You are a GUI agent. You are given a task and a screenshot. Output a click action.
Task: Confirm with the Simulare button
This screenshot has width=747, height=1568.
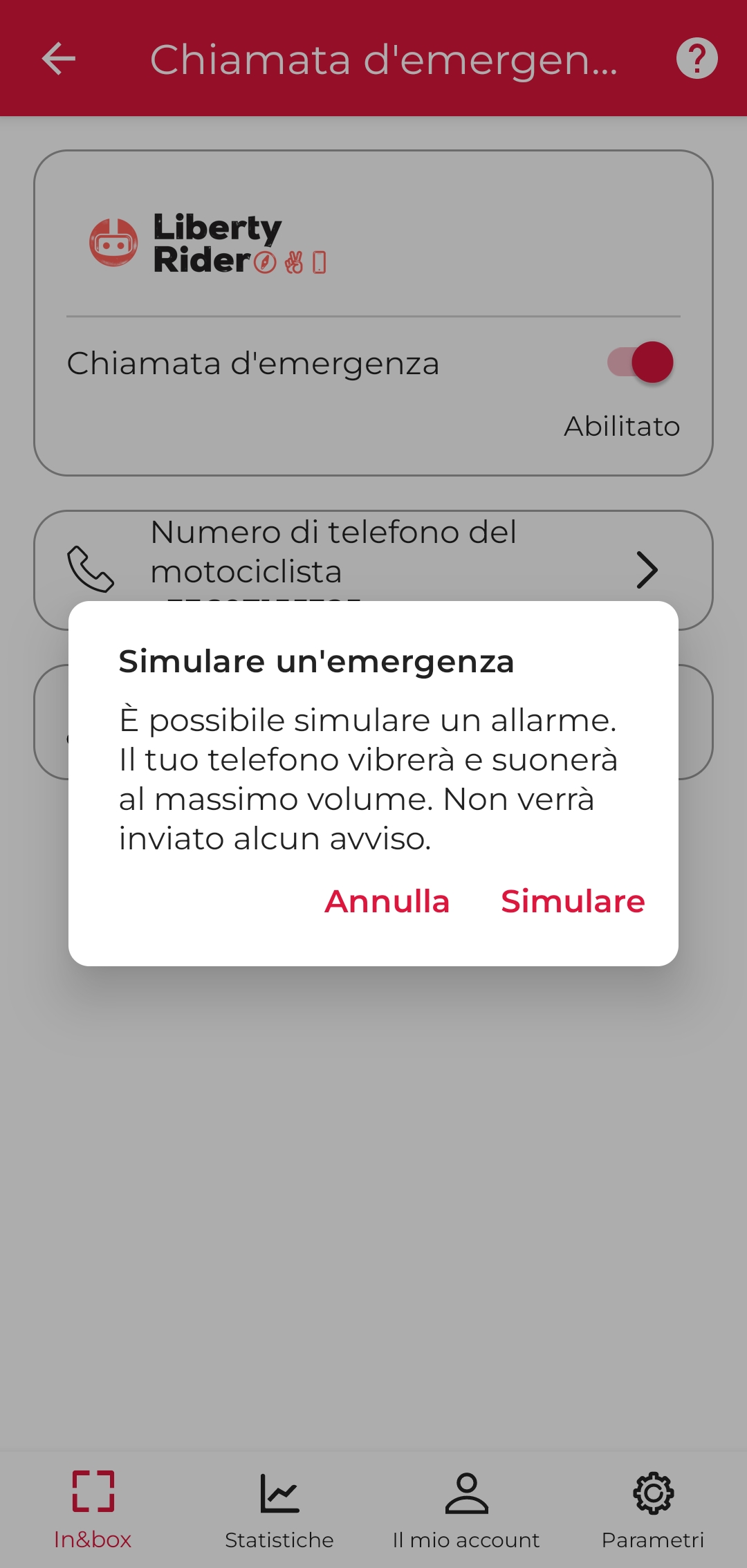tap(573, 901)
